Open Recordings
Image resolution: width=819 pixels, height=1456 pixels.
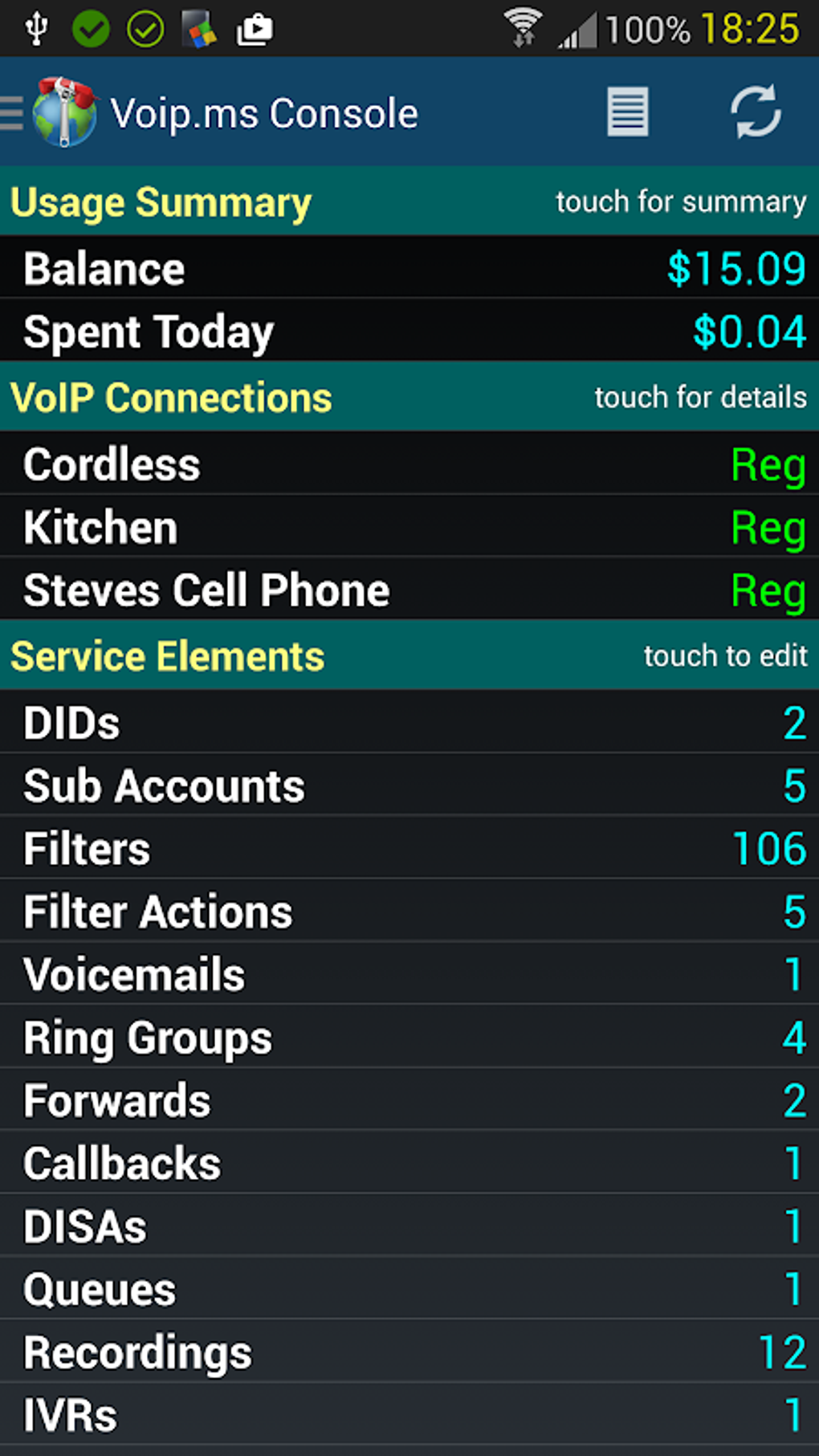click(409, 1352)
